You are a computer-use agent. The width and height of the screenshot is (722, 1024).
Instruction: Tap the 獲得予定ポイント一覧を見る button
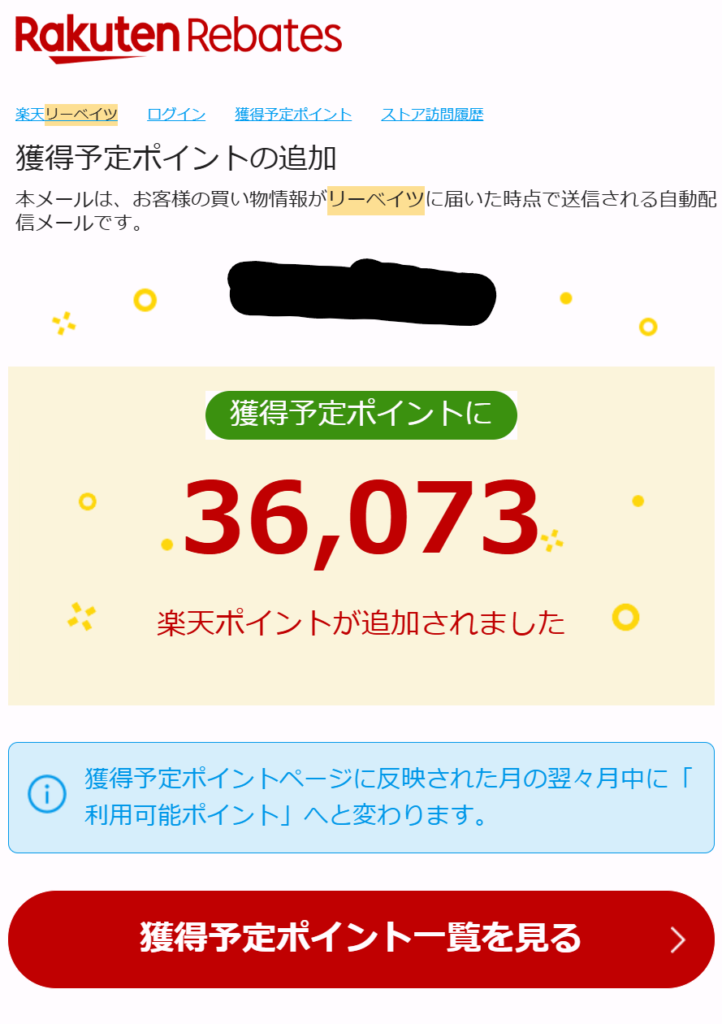(x=361, y=939)
